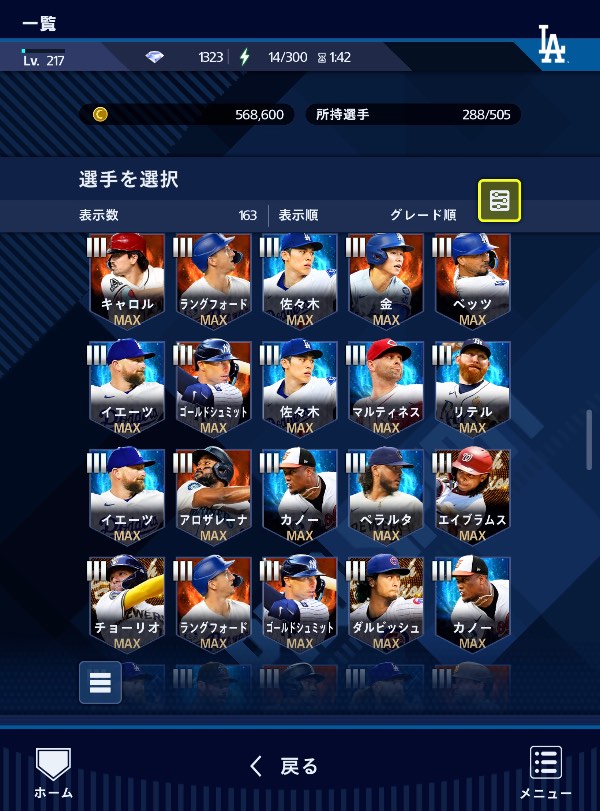
Task: Choose the チョーリオ player card
Action: 127,604
